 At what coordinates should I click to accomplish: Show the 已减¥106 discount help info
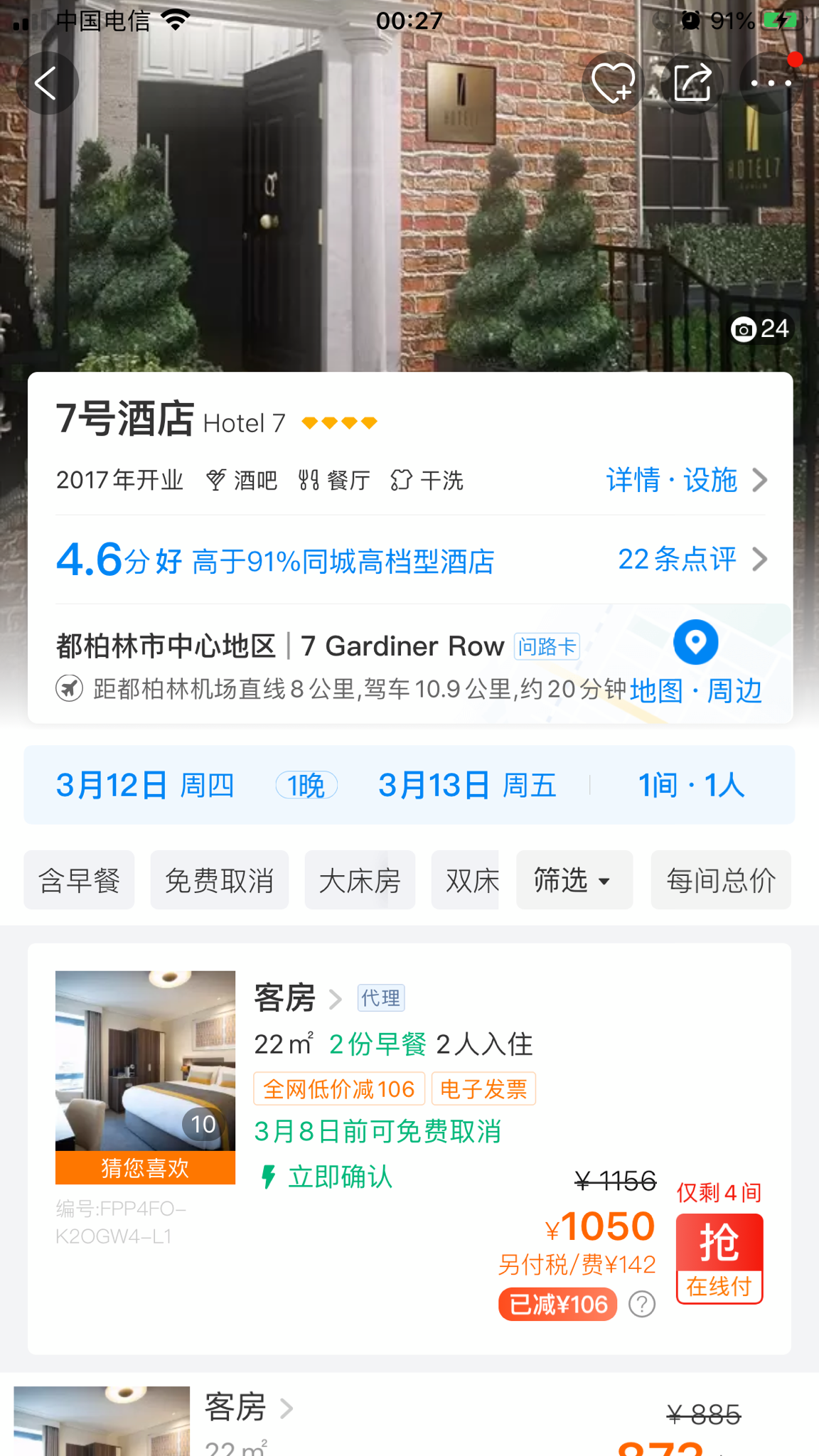pyautogui.click(x=642, y=1305)
